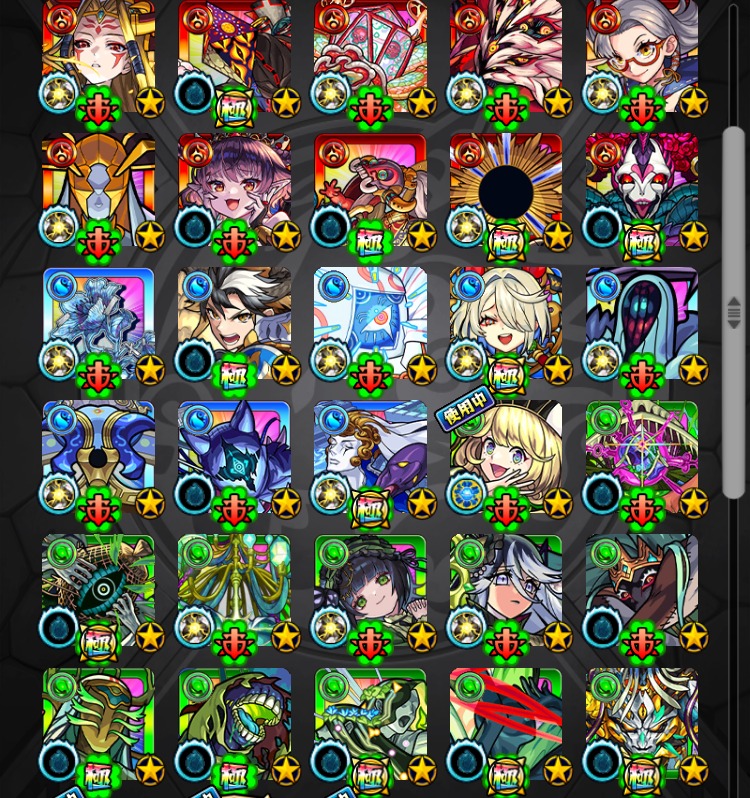This screenshot has height=798, width=750.
Task: Choose the blonde girl with hair covering one eye
Action: click(506, 322)
